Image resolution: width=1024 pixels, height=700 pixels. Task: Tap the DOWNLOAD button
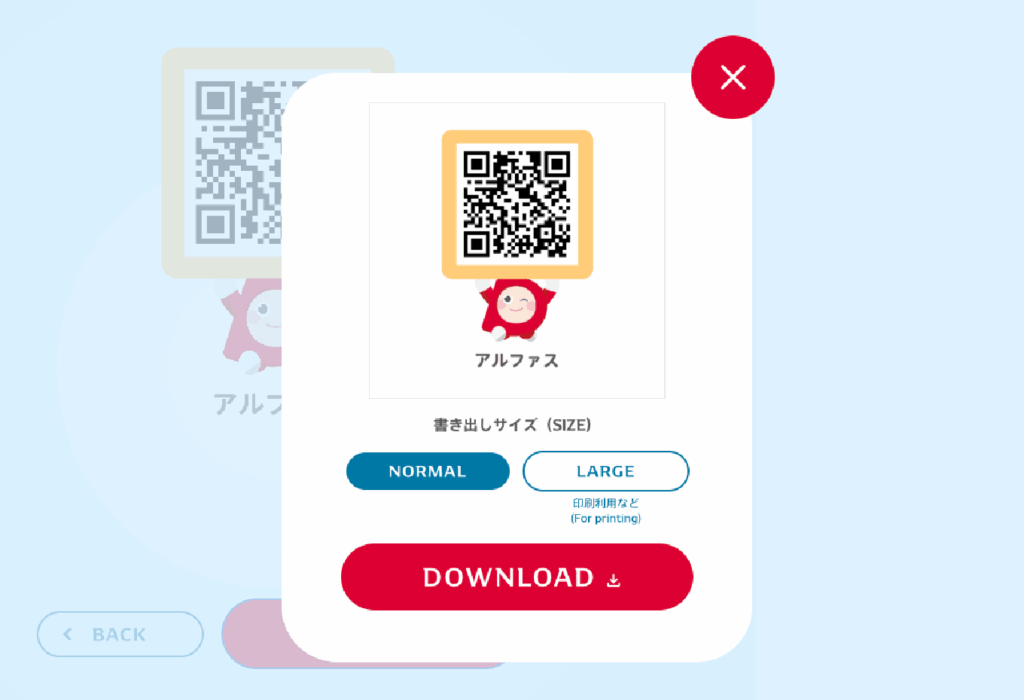click(517, 577)
